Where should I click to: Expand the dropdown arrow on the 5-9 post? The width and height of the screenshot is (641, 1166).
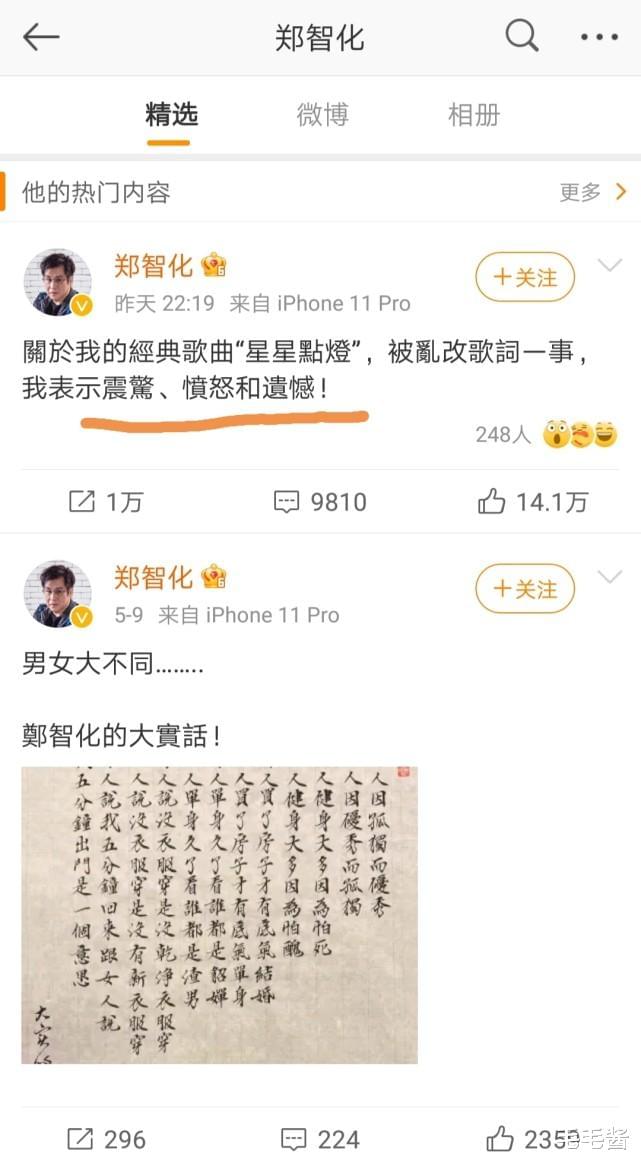610,577
